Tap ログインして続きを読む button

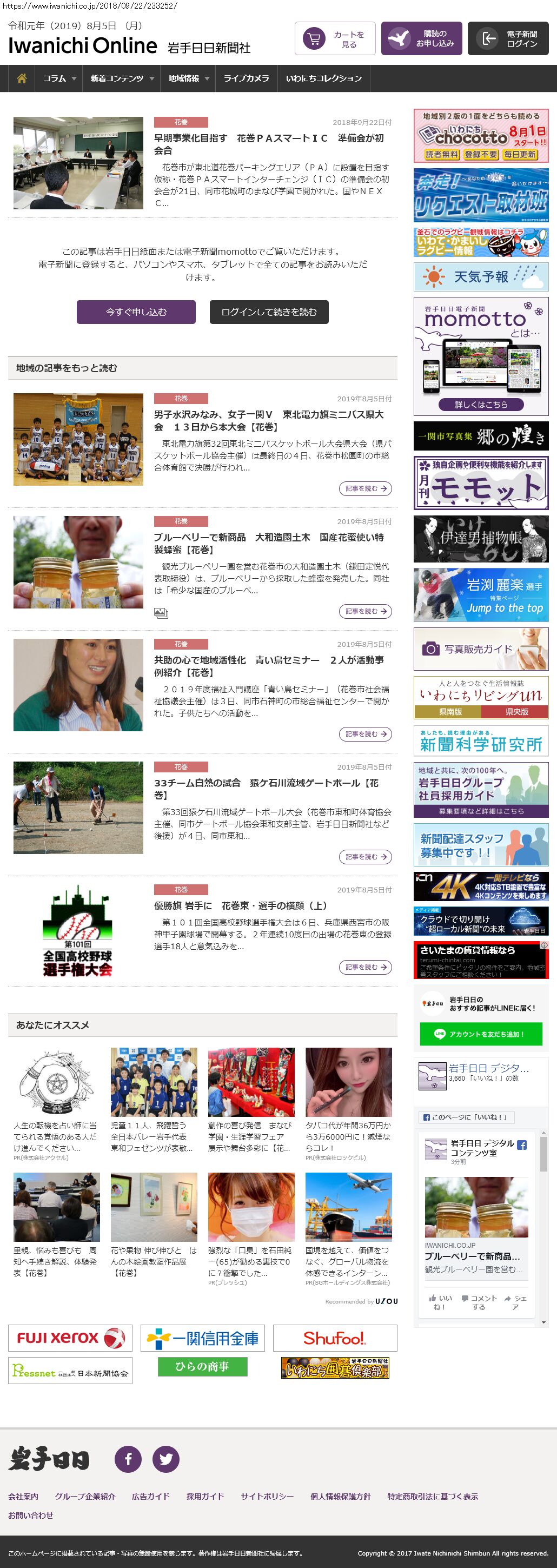268,312
